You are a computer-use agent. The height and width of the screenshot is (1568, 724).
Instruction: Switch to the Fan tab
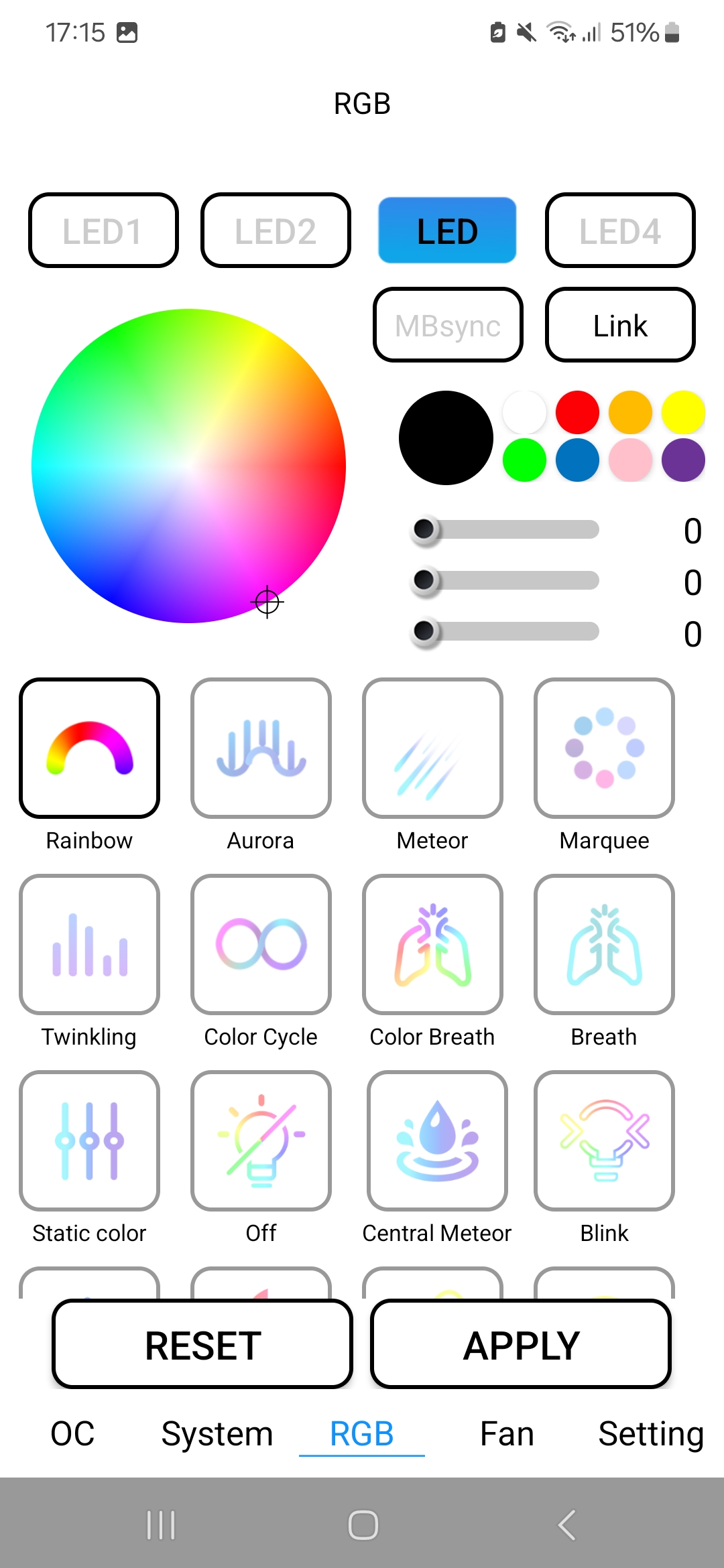click(507, 1434)
